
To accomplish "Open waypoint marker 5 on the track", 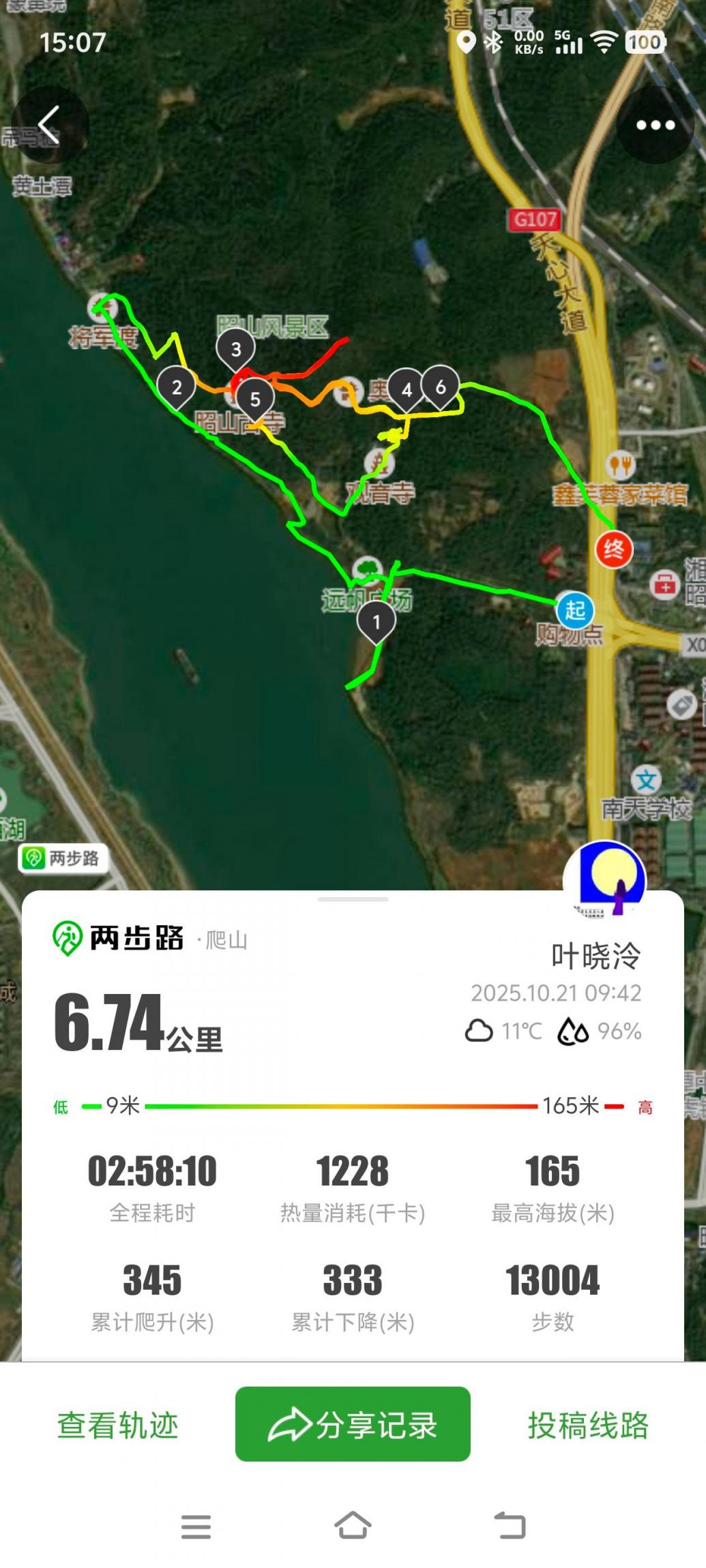I will (255, 399).
